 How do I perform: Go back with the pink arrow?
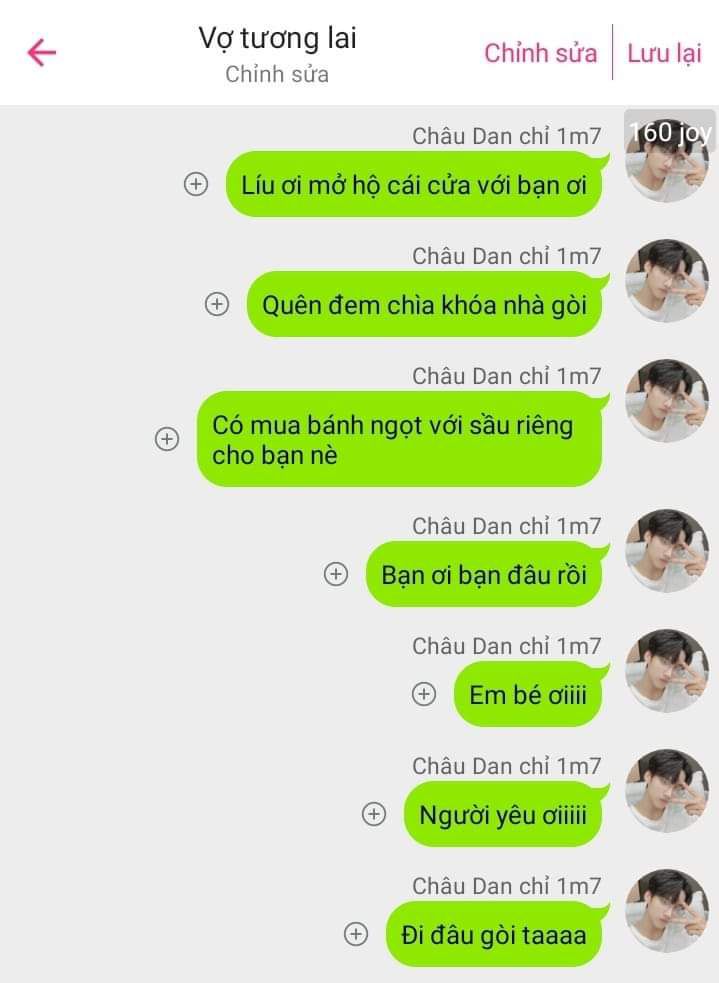(x=41, y=52)
